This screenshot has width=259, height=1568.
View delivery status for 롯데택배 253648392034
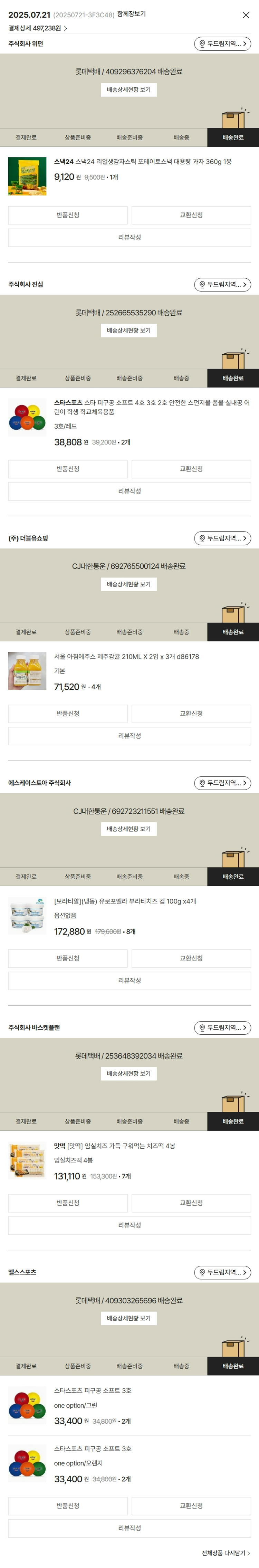[x=129, y=1074]
